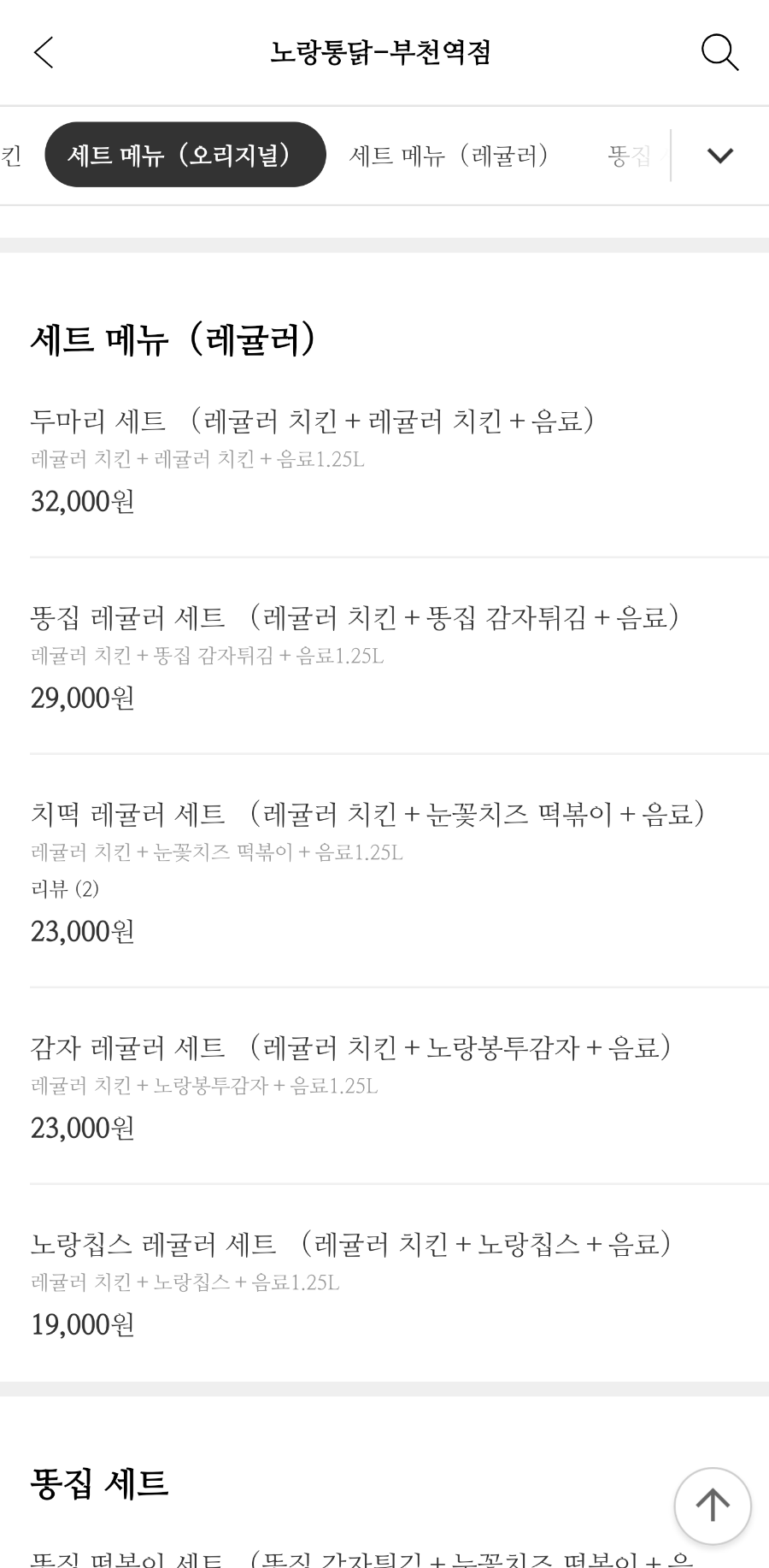The width and height of the screenshot is (769, 1568).
Task: Tap the scroll-to-top arrow button
Action: click(713, 1506)
